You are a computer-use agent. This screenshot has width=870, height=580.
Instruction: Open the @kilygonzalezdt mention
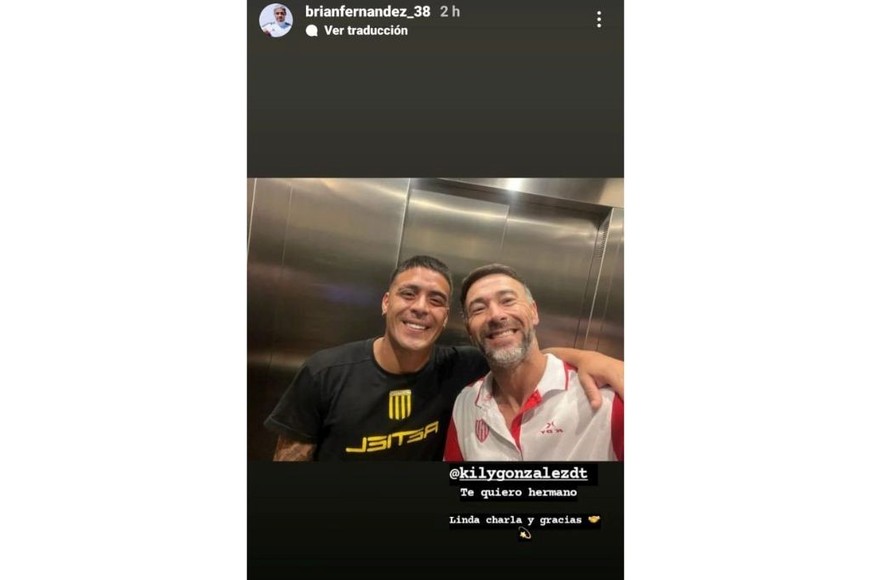click(522, 473)
